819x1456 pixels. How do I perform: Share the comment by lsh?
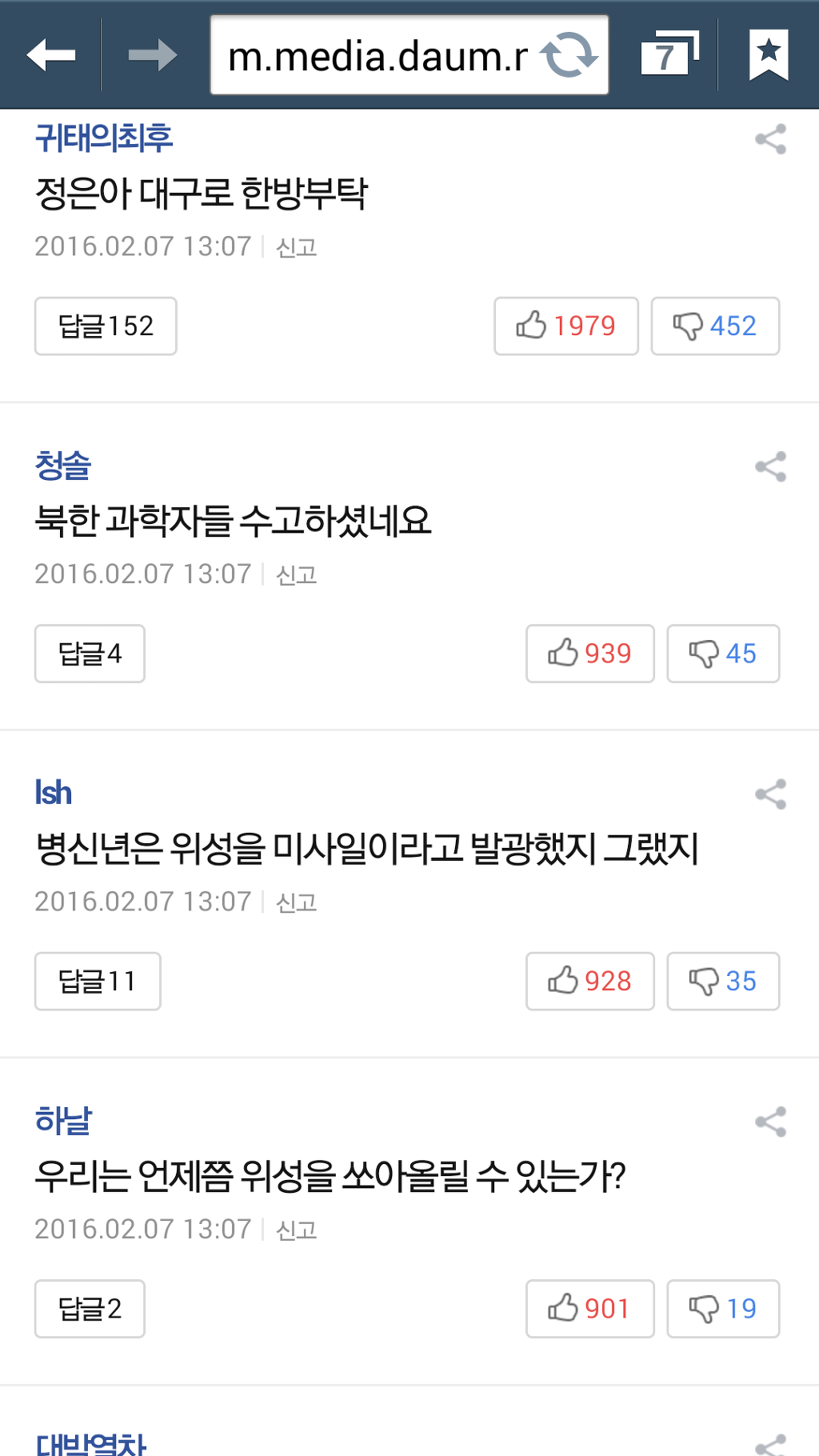pos(771,795)
